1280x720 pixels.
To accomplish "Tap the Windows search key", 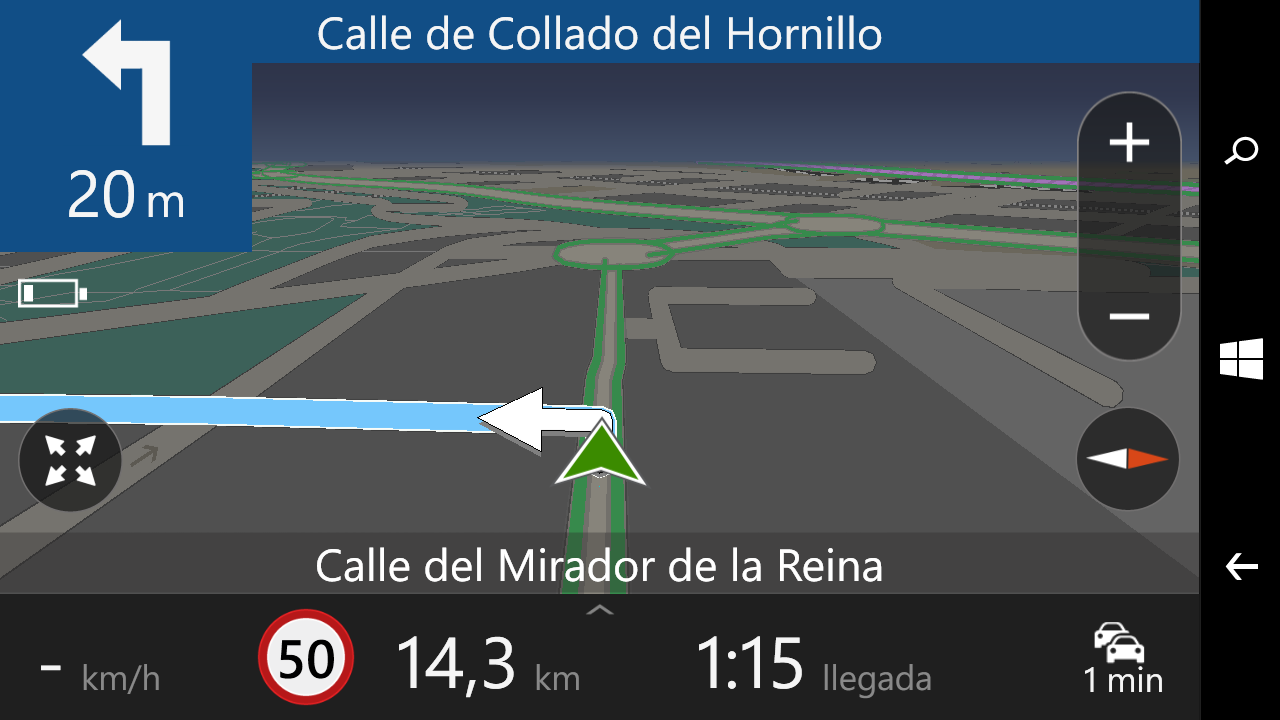I will (1241, 151).
